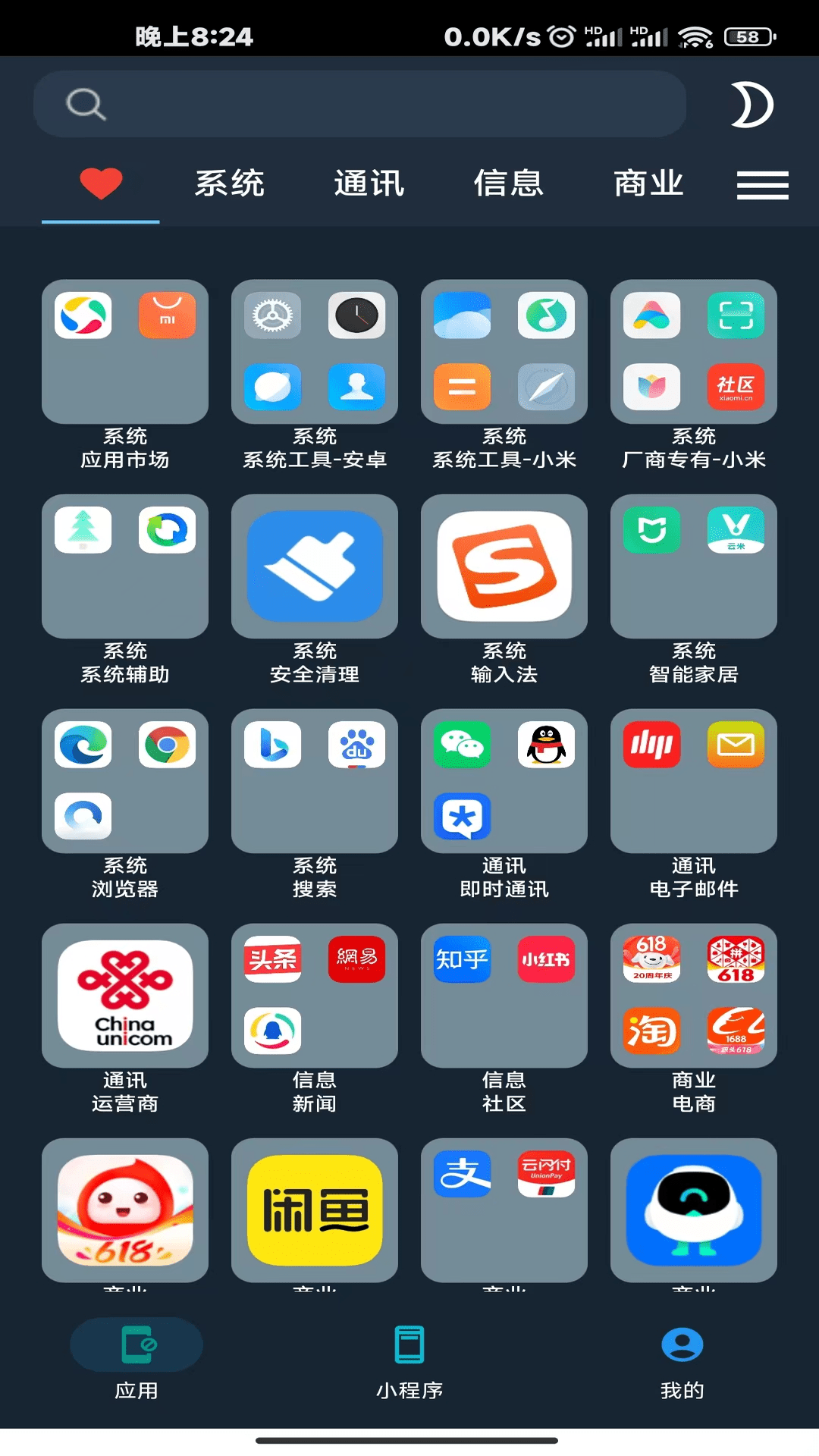Select the 商业 tab
Image resolution: width=819 pixels, height=1456 pixels.
pos(648,184)
